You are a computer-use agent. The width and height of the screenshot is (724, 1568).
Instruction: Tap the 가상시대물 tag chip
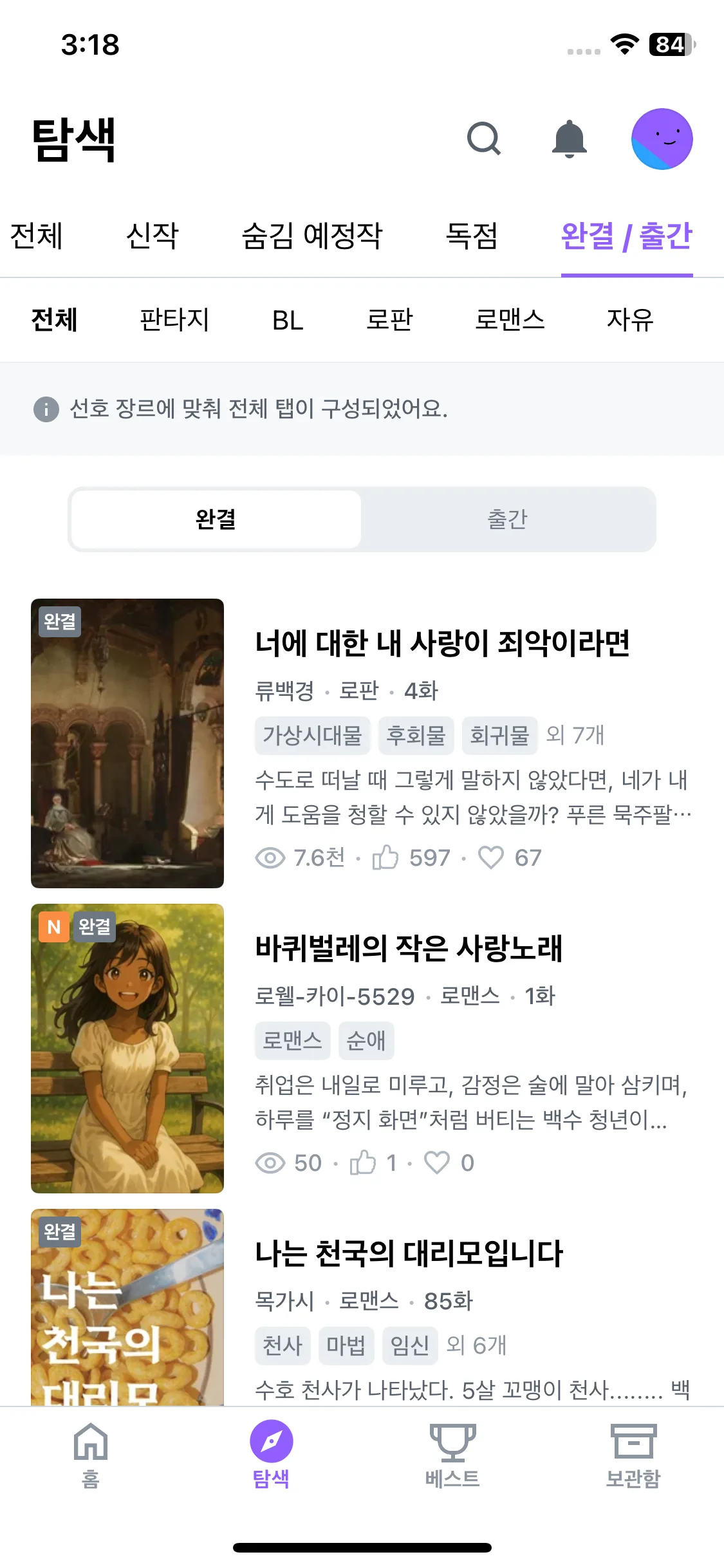click(313, 735)
